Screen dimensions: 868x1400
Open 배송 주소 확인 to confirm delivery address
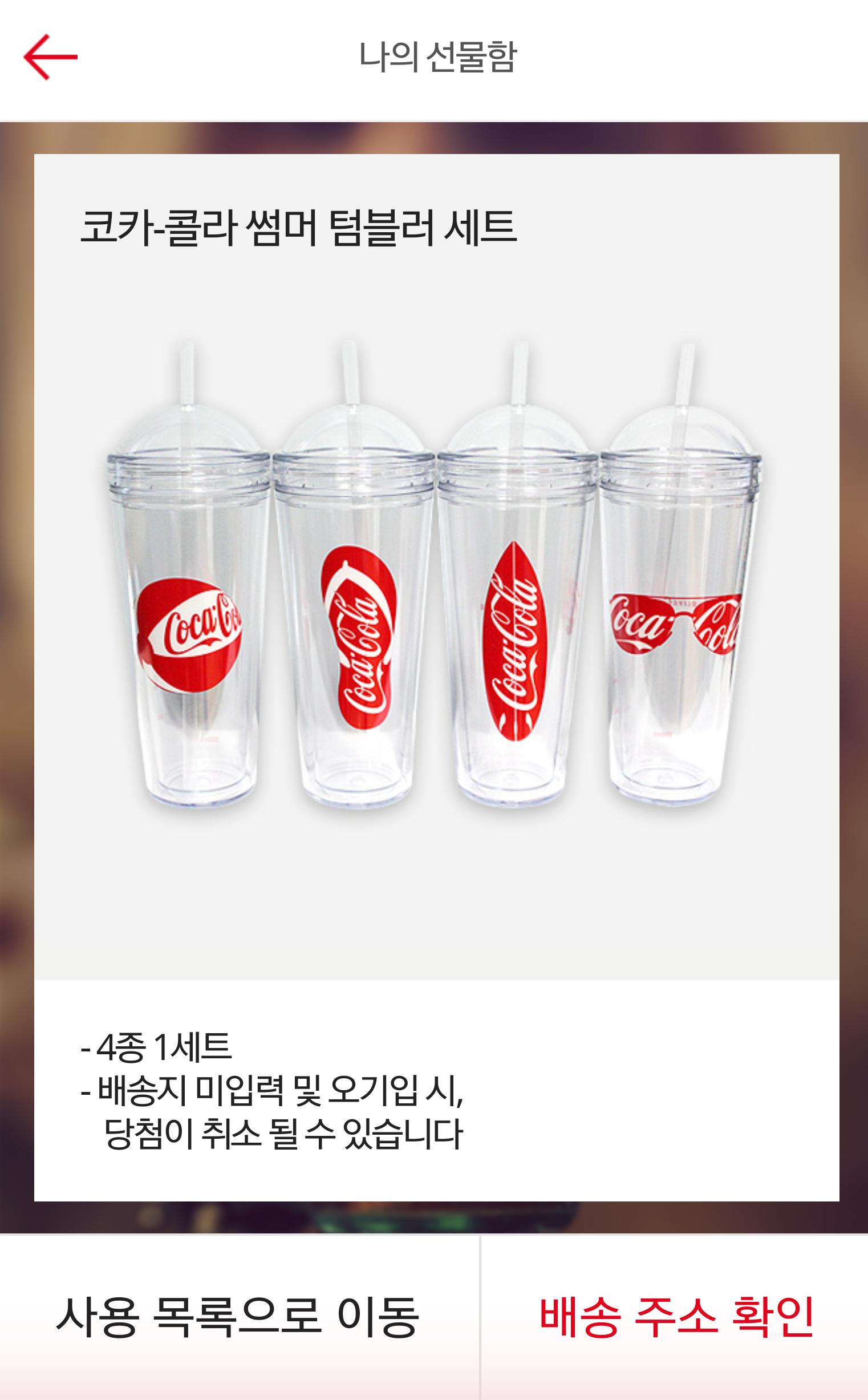pos(676,1316)
